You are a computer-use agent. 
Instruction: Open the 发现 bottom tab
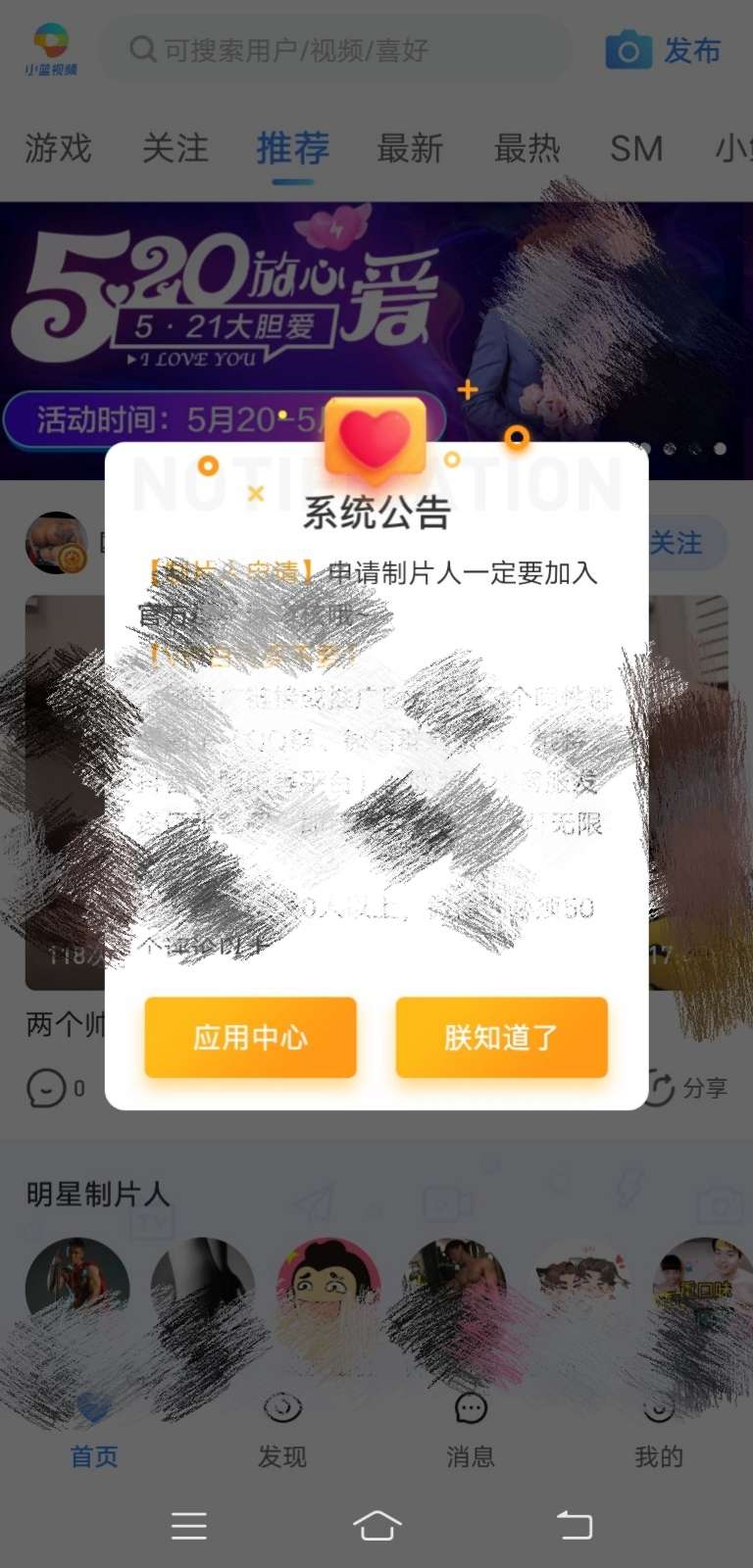coord(282,1433)
